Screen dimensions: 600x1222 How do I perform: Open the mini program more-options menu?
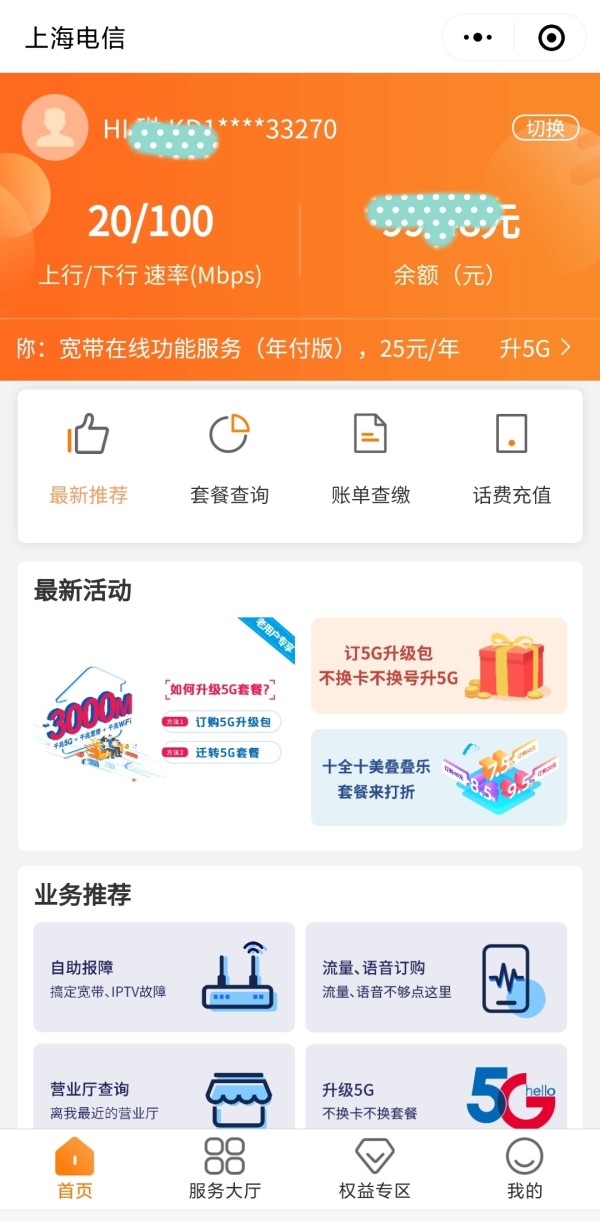[x=478, y=38]
